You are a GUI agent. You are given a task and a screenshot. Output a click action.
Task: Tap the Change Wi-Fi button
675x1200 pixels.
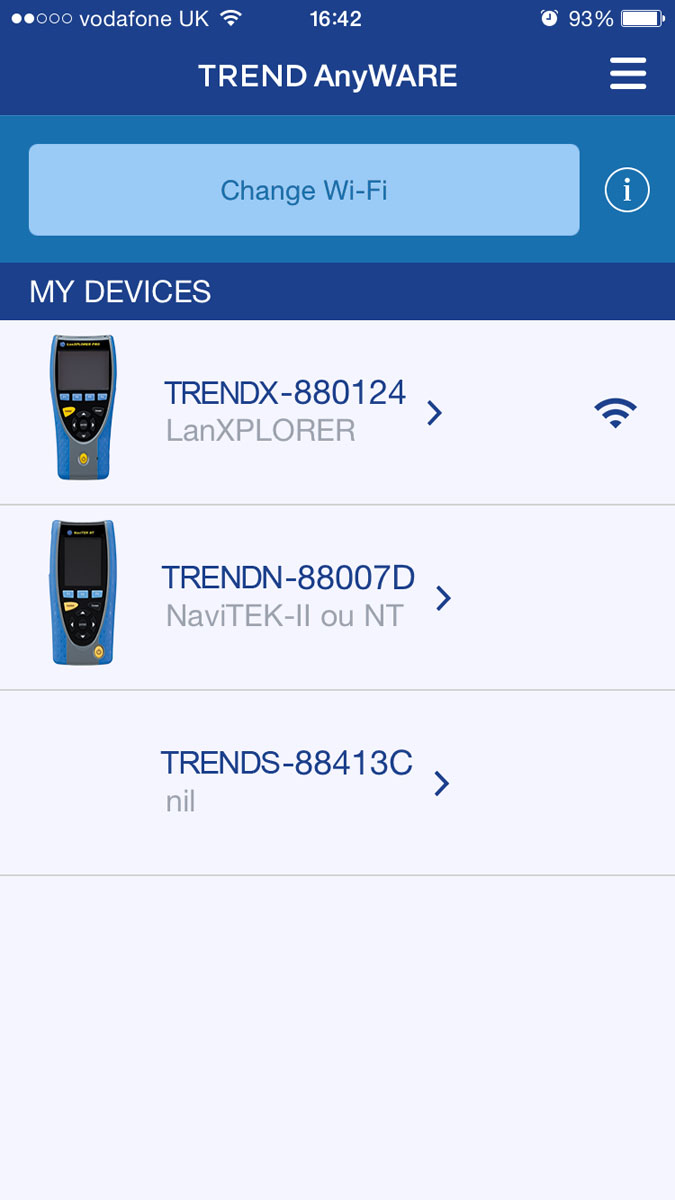tap(304, 190)
